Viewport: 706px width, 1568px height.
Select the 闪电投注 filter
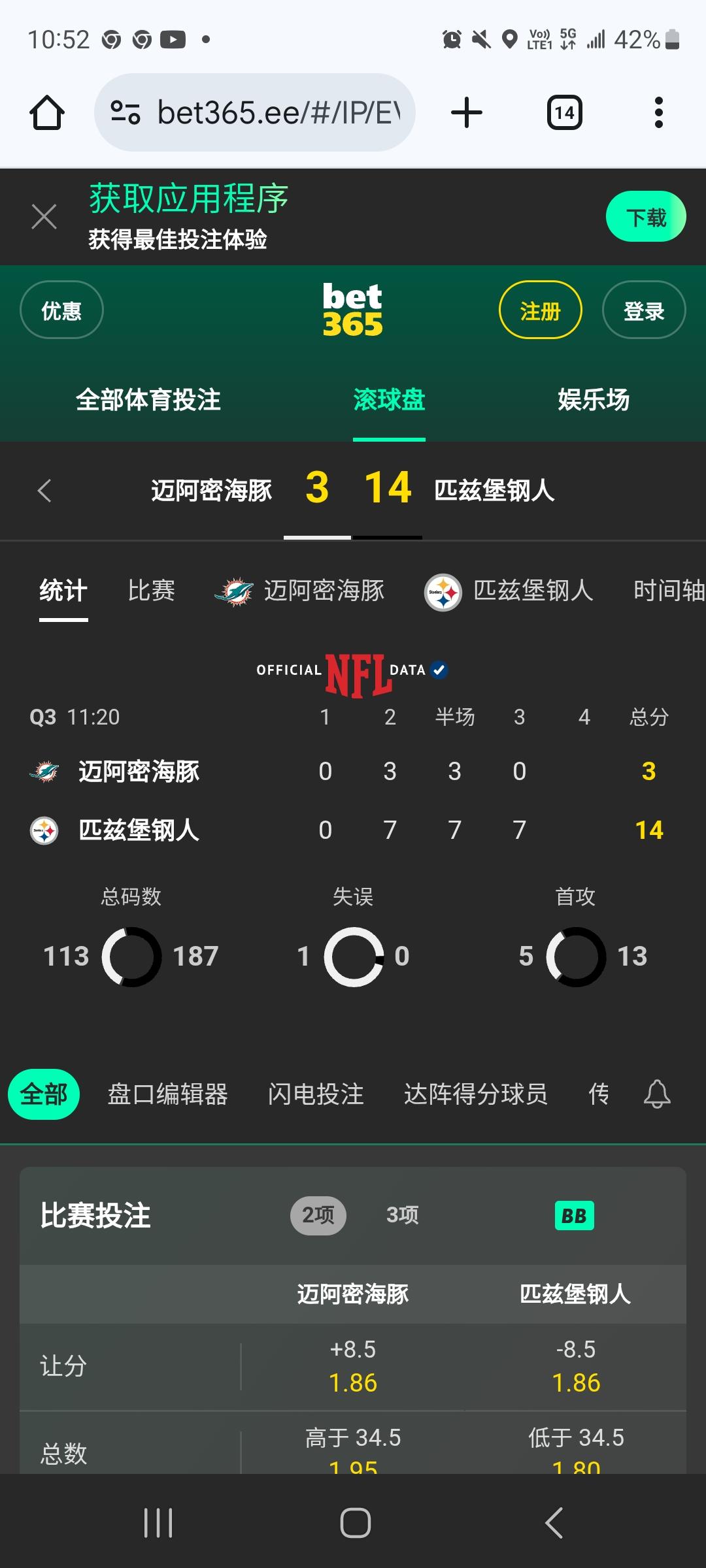(x=316, y=1094)
